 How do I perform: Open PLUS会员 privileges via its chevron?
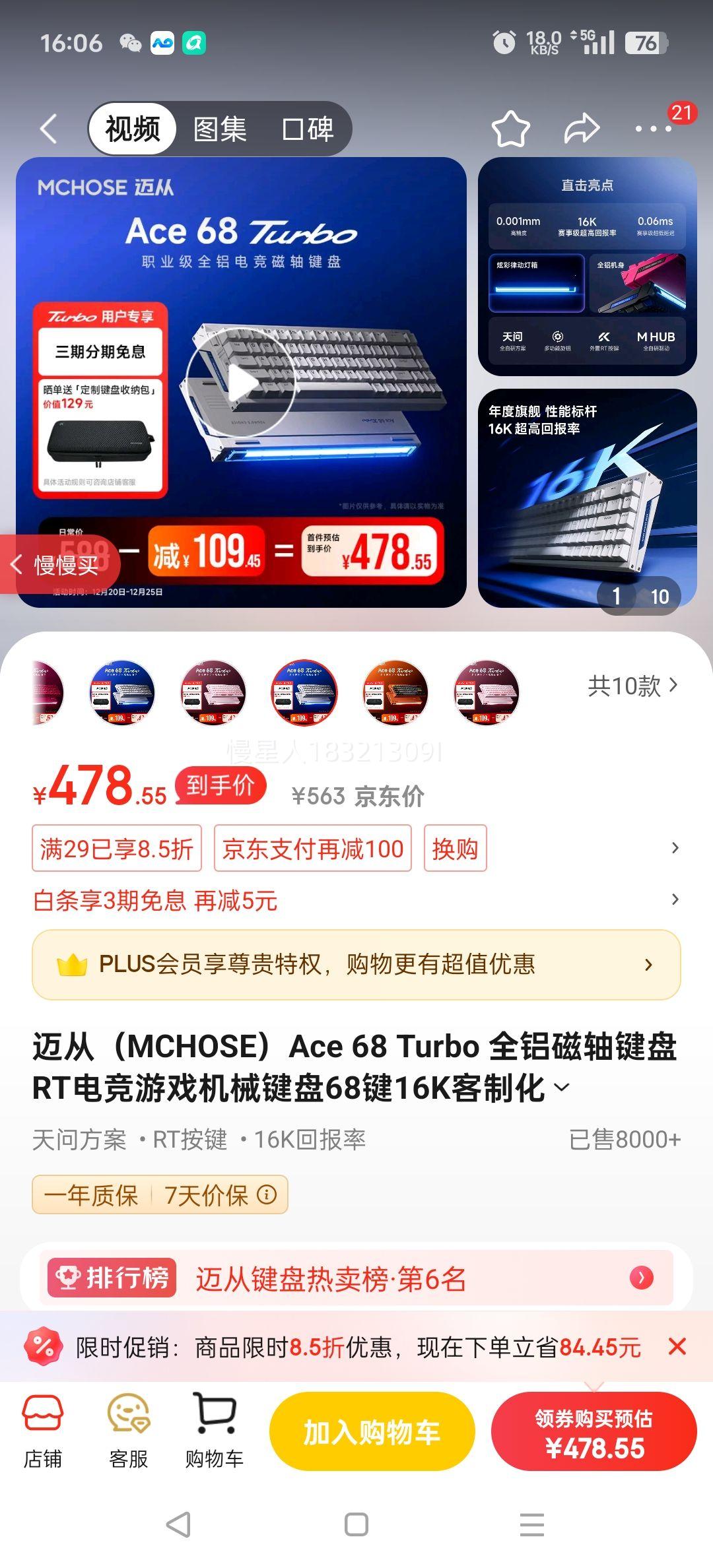[x=649, y=965]
